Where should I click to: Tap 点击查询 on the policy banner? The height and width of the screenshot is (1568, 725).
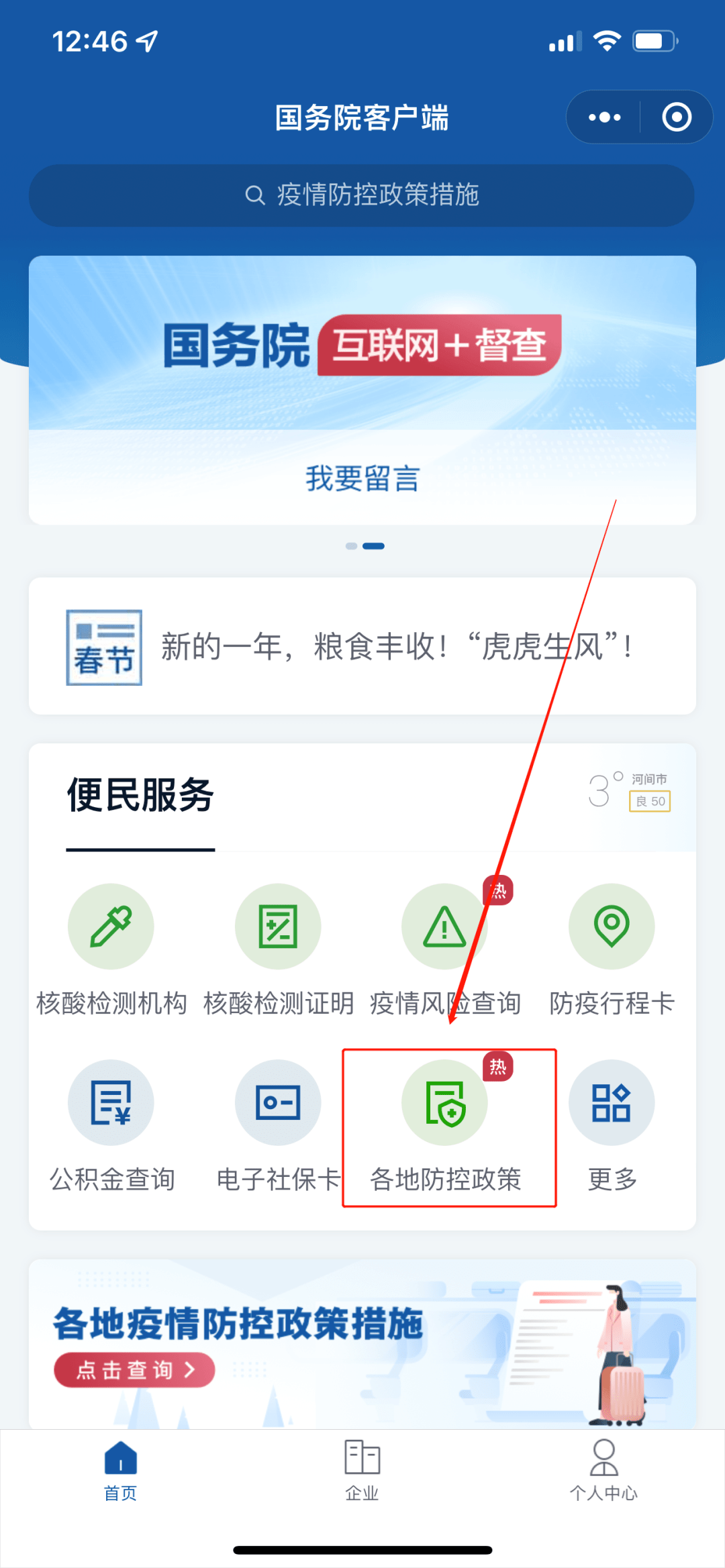134,1370
